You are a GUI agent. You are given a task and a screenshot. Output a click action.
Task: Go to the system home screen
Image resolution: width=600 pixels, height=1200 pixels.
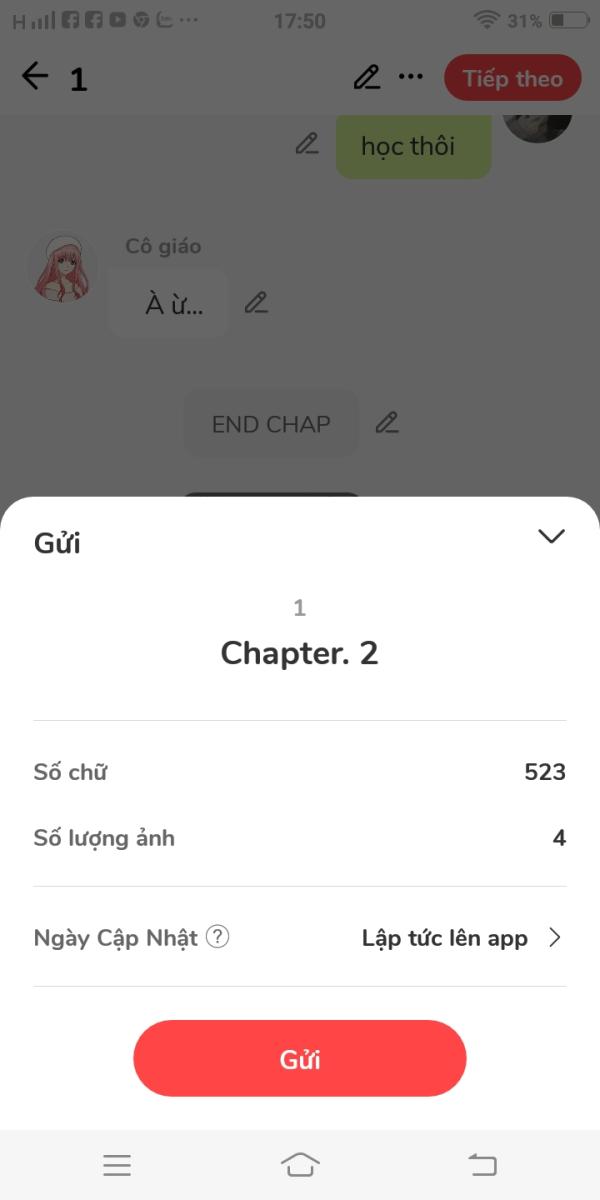pyautogui.click(x=300, y=1164)
